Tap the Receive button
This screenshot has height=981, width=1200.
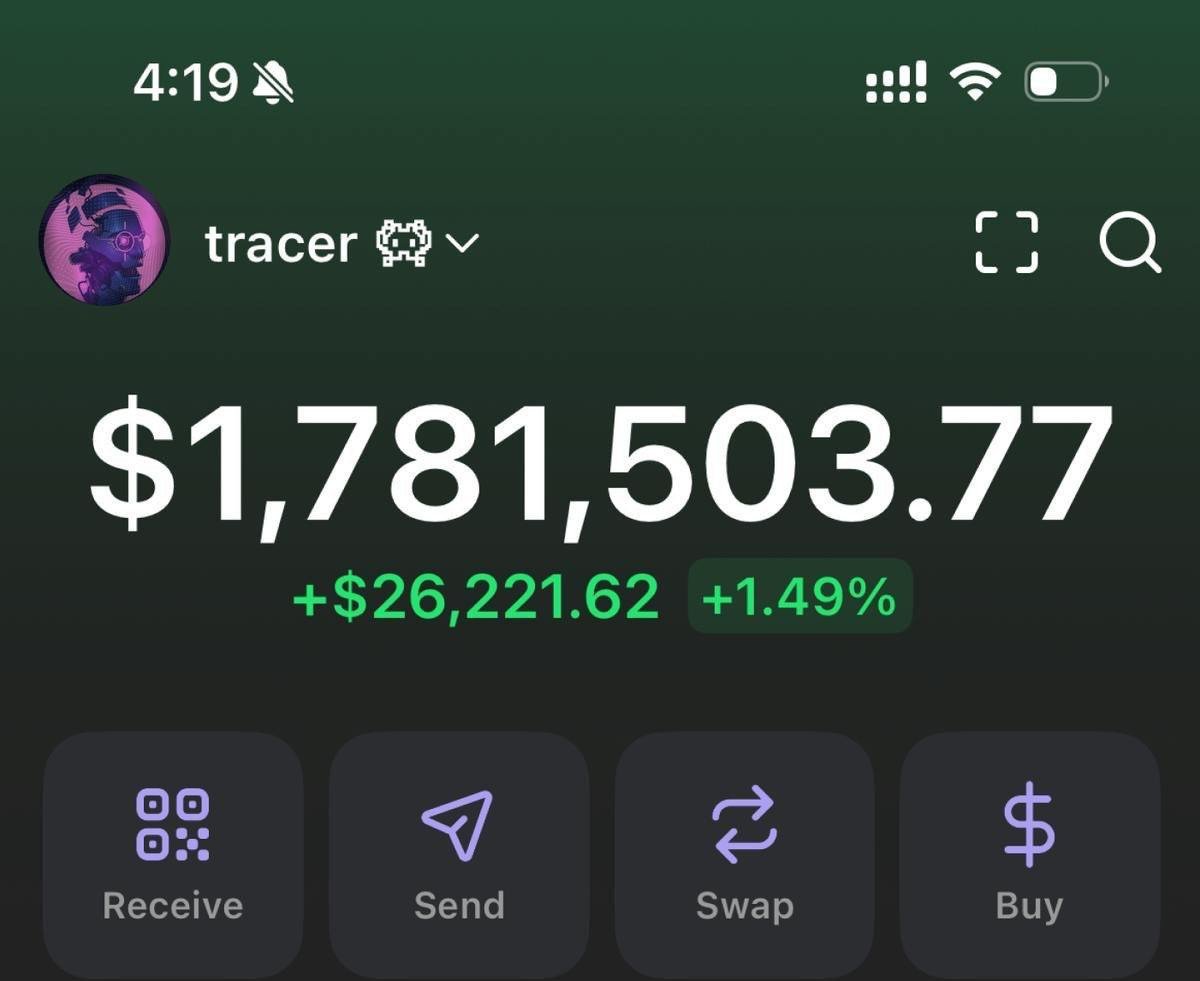pyautogui.click(x=173, y=855)
